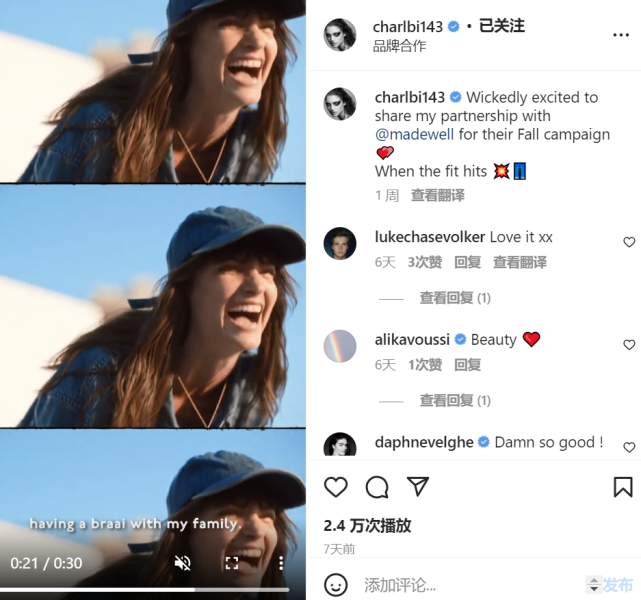Image resolution: width=641 pixels, height=600 pixels.
Task: Like lukechasevolker's comment
Action: pos(629,242)
